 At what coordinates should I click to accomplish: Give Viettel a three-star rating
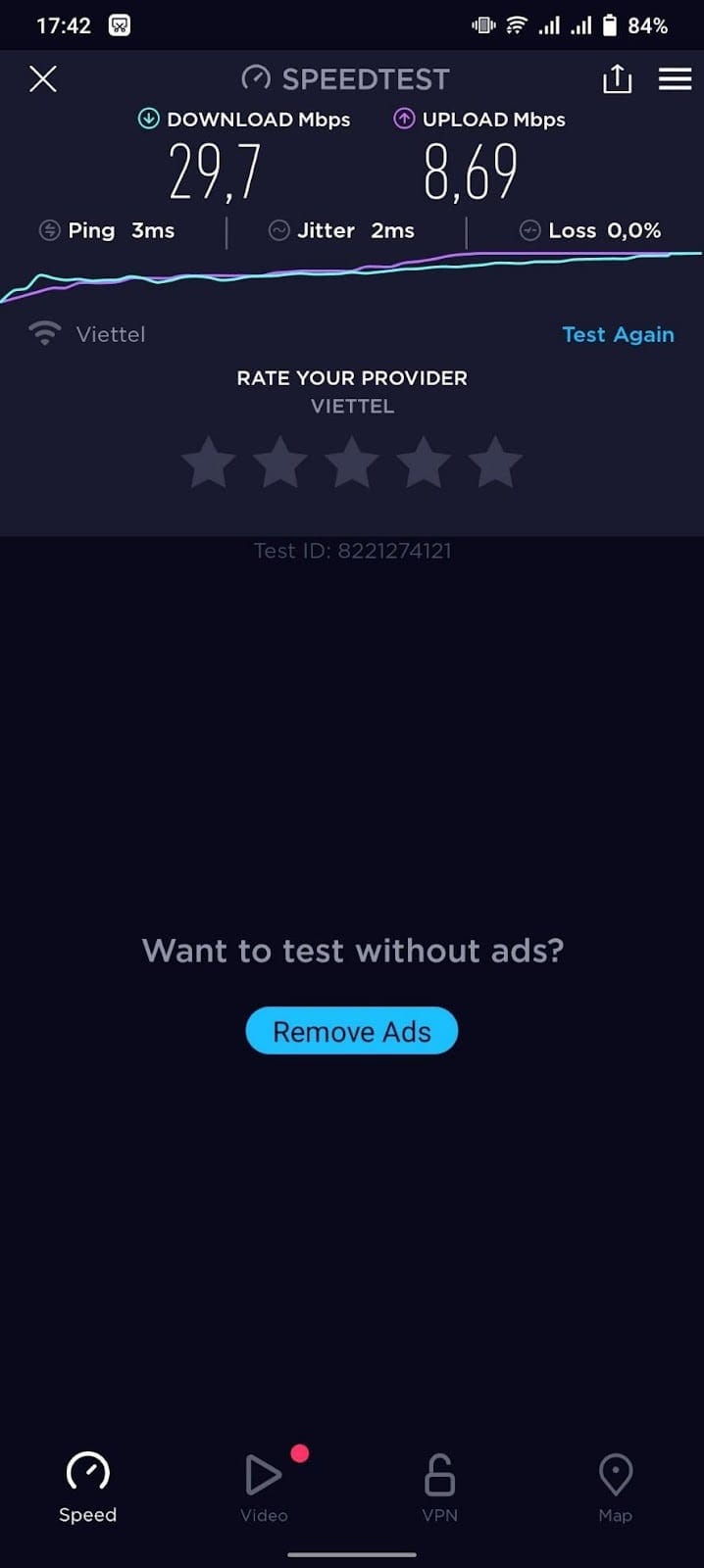[352, 462]
